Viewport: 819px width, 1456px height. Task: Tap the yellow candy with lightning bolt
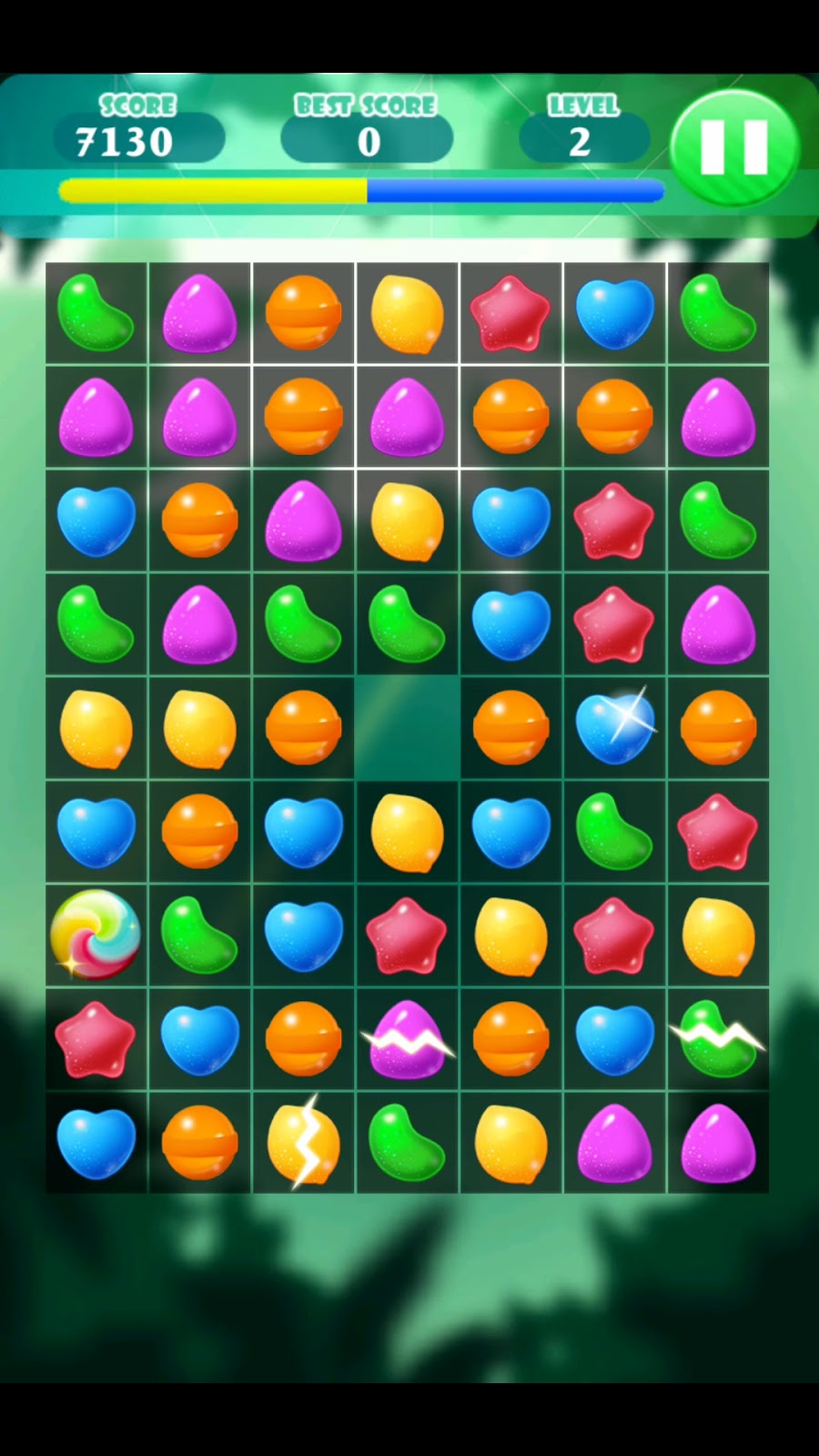pos(303,1143)
